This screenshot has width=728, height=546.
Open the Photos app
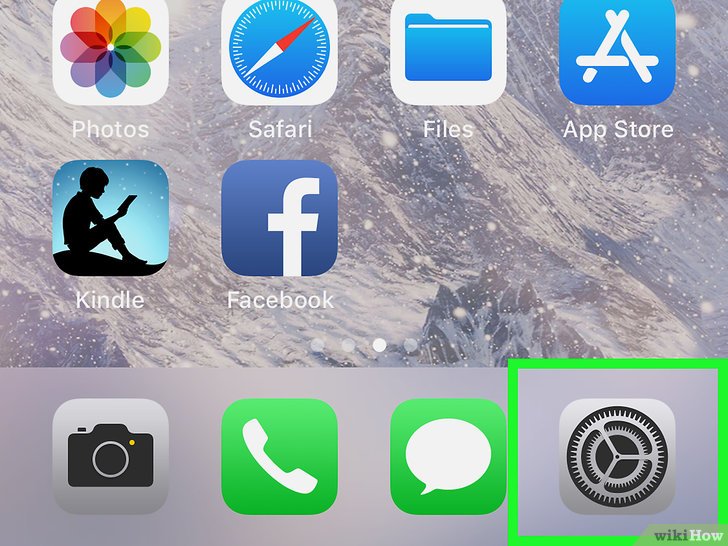pyautogui.click(x=109, y=50)
